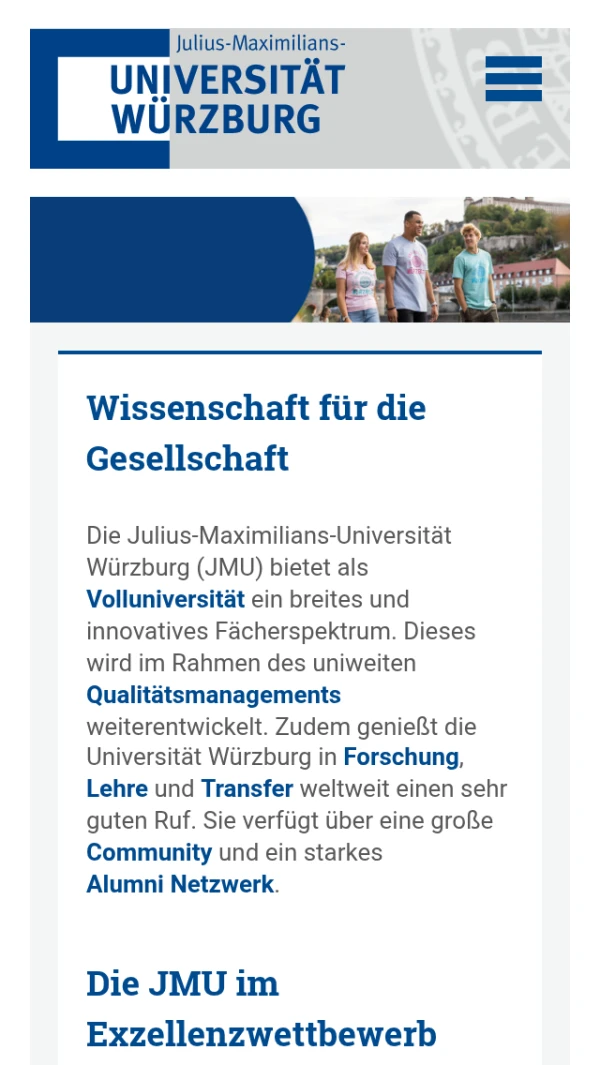Tap the Transfer link
Image resolution: width=600 pixels, height=1065 pixels.
(247, 789)
